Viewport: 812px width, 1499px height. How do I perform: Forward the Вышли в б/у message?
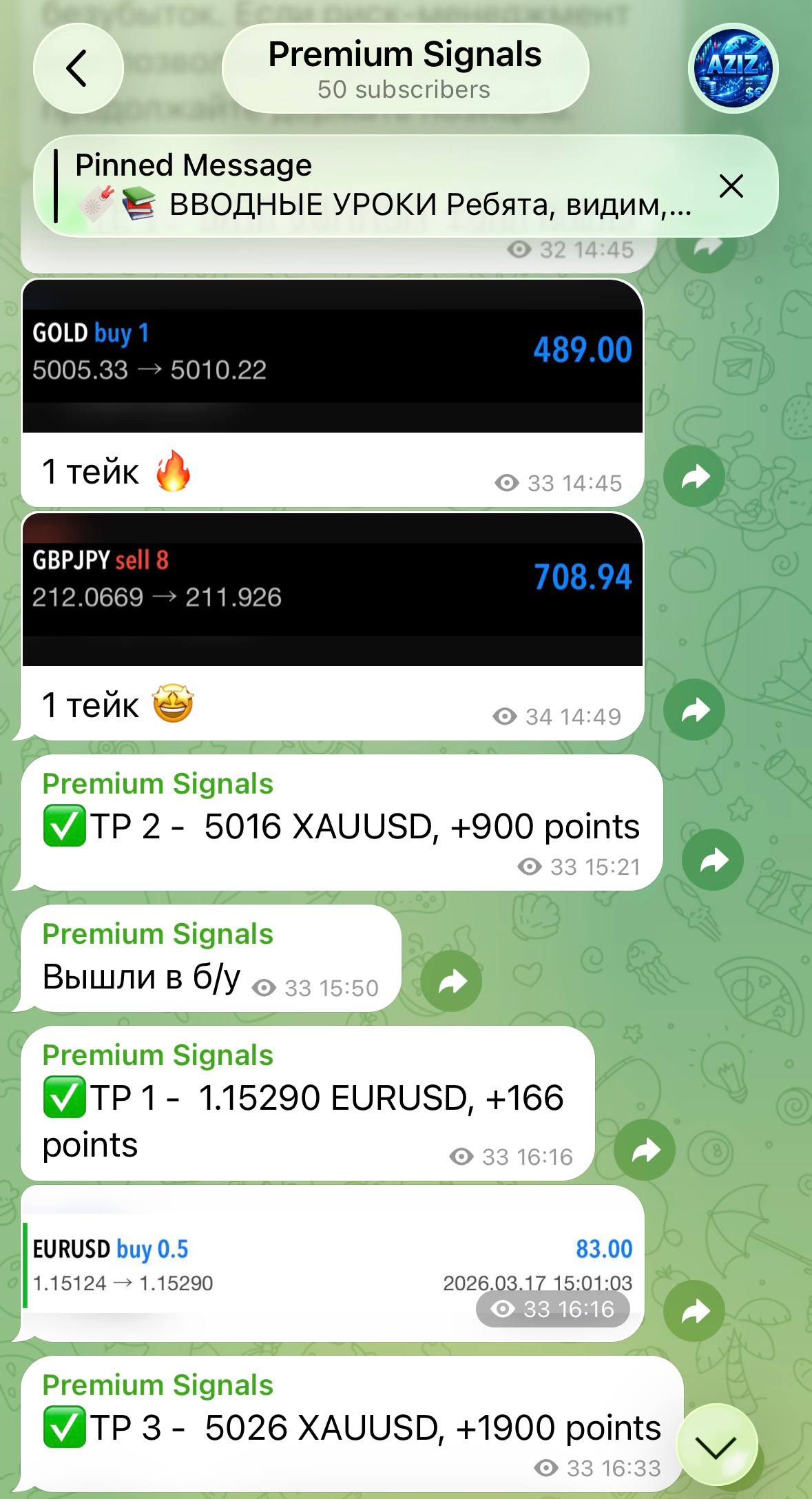451,982
